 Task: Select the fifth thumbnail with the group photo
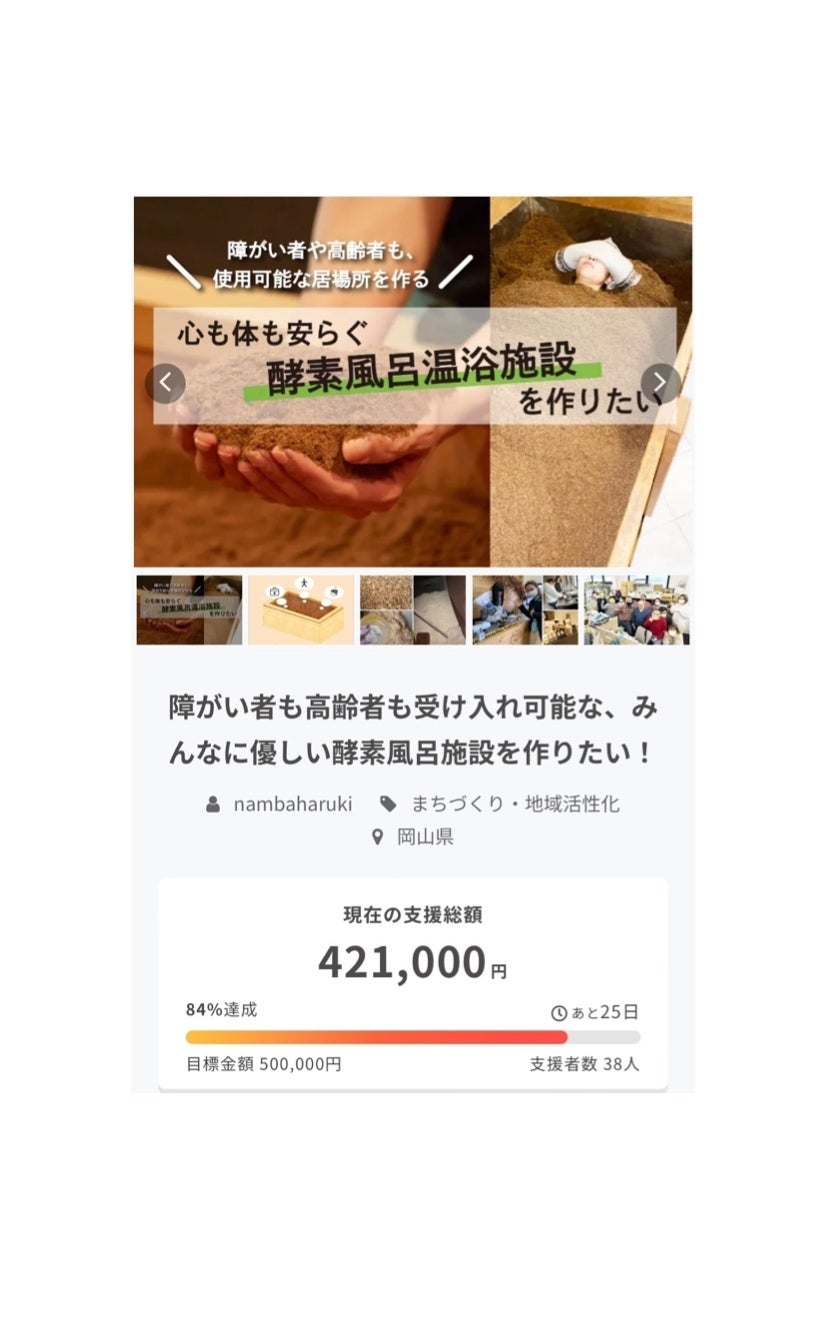637,609
